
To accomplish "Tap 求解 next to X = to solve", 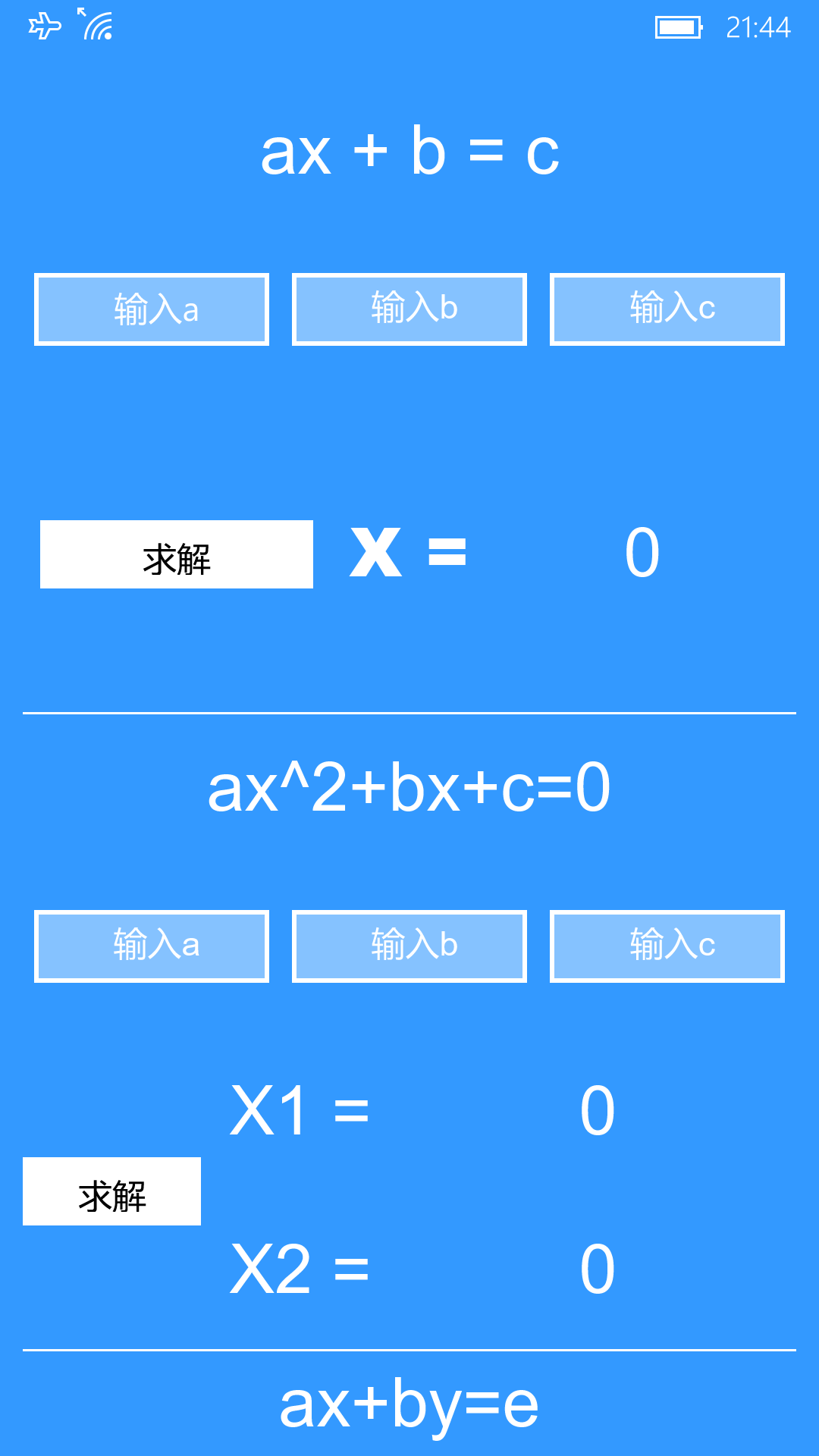I will [x=177, y=554].
